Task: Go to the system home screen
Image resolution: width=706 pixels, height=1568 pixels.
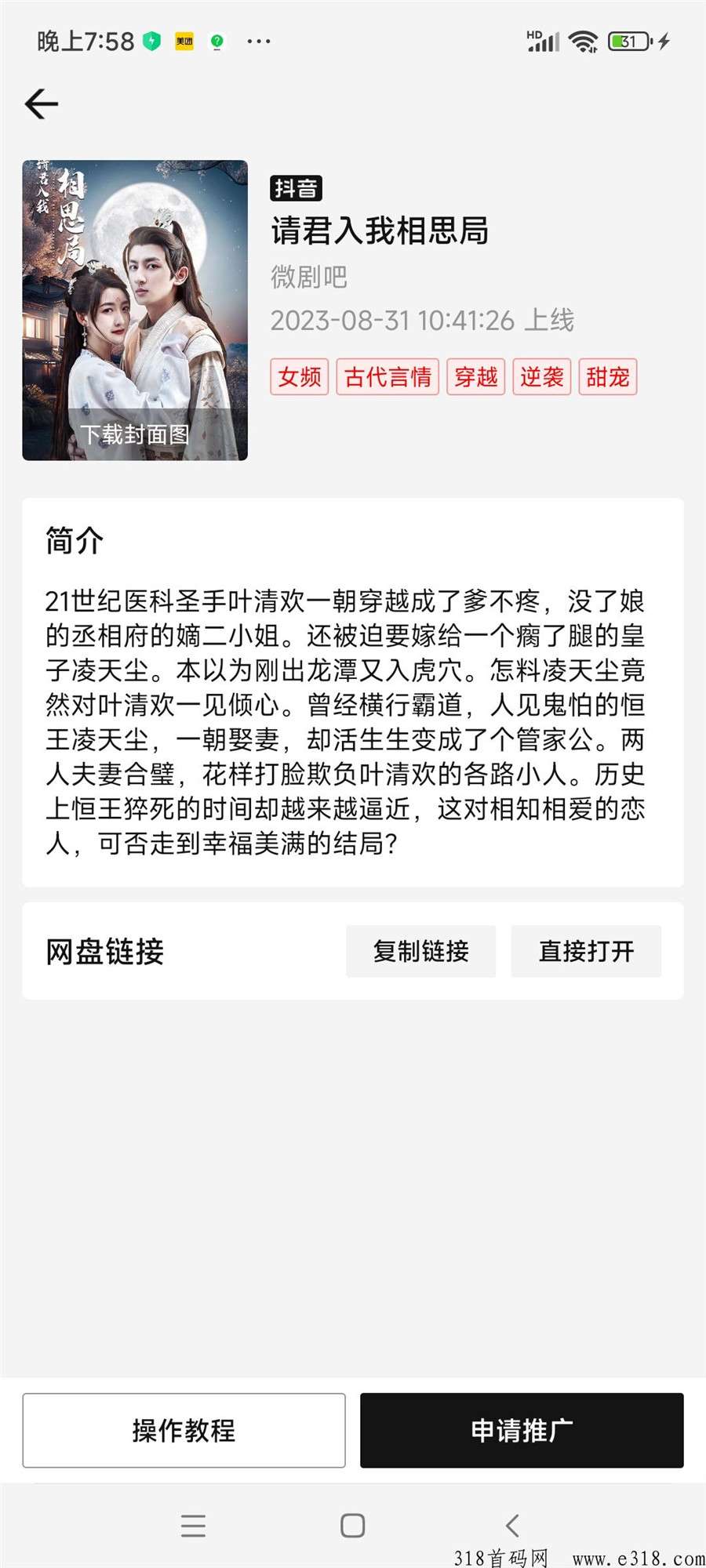Action: (x=353, y=1526)
